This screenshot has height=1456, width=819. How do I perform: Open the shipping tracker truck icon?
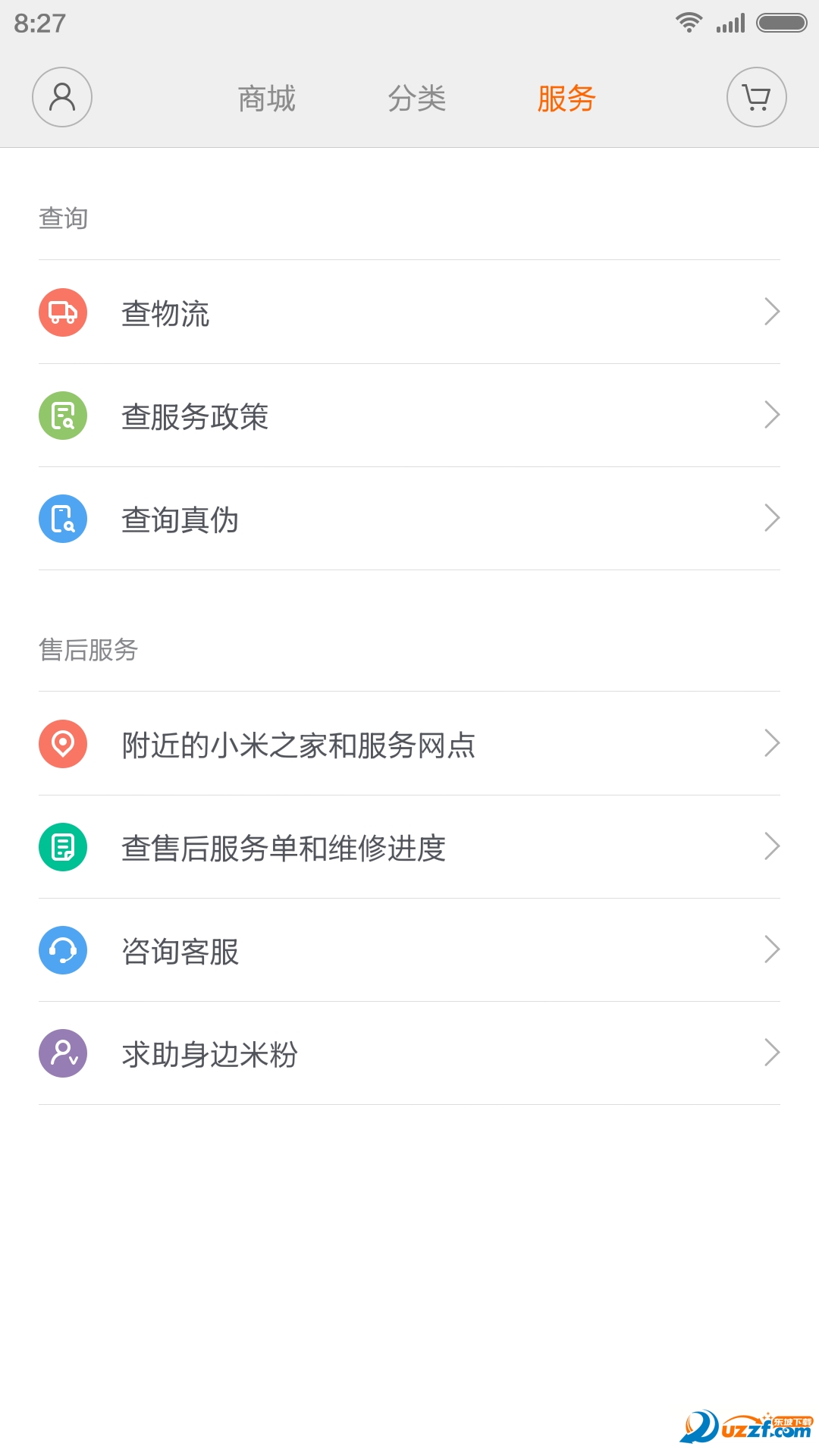point(63,311)
